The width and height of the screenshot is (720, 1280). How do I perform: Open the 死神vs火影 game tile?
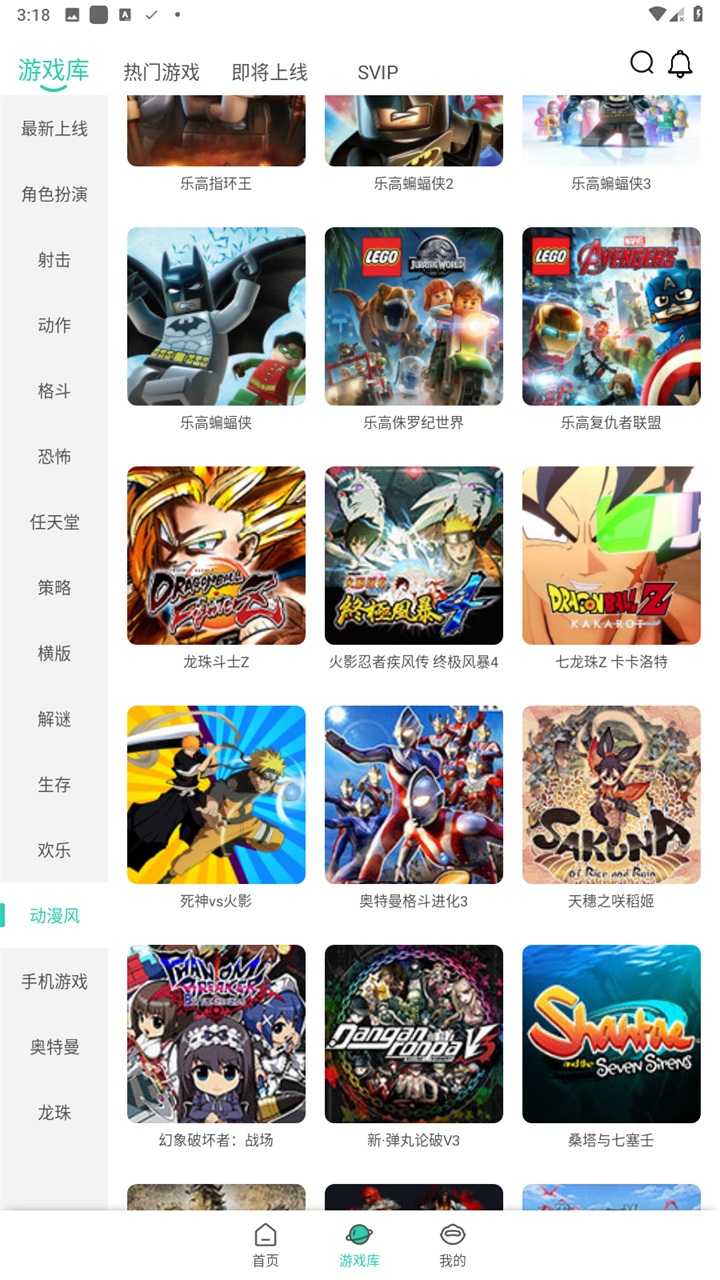tap(216, 794)
